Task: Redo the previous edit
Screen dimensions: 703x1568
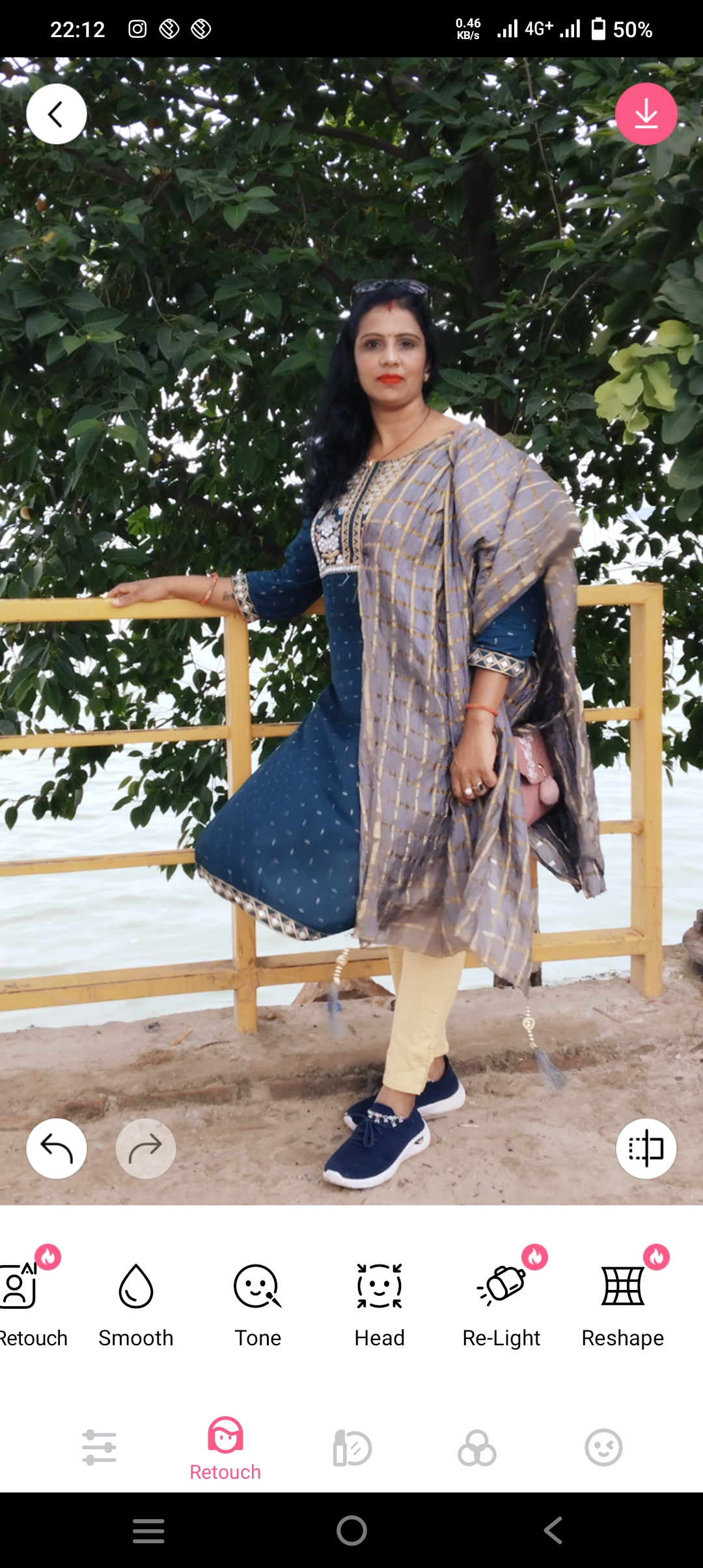Action: [x=146, y=1149]
